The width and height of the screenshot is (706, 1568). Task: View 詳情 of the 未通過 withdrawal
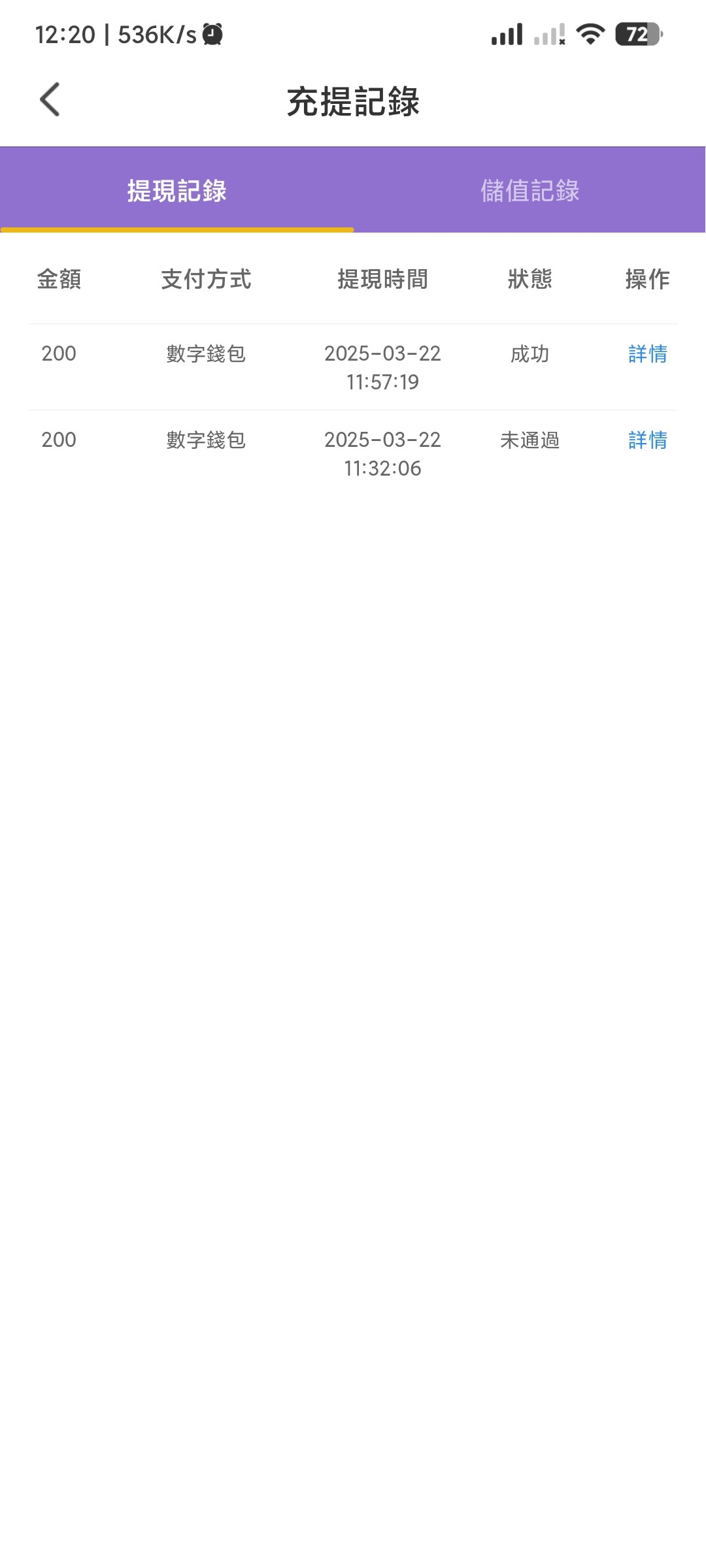[647, 440]
